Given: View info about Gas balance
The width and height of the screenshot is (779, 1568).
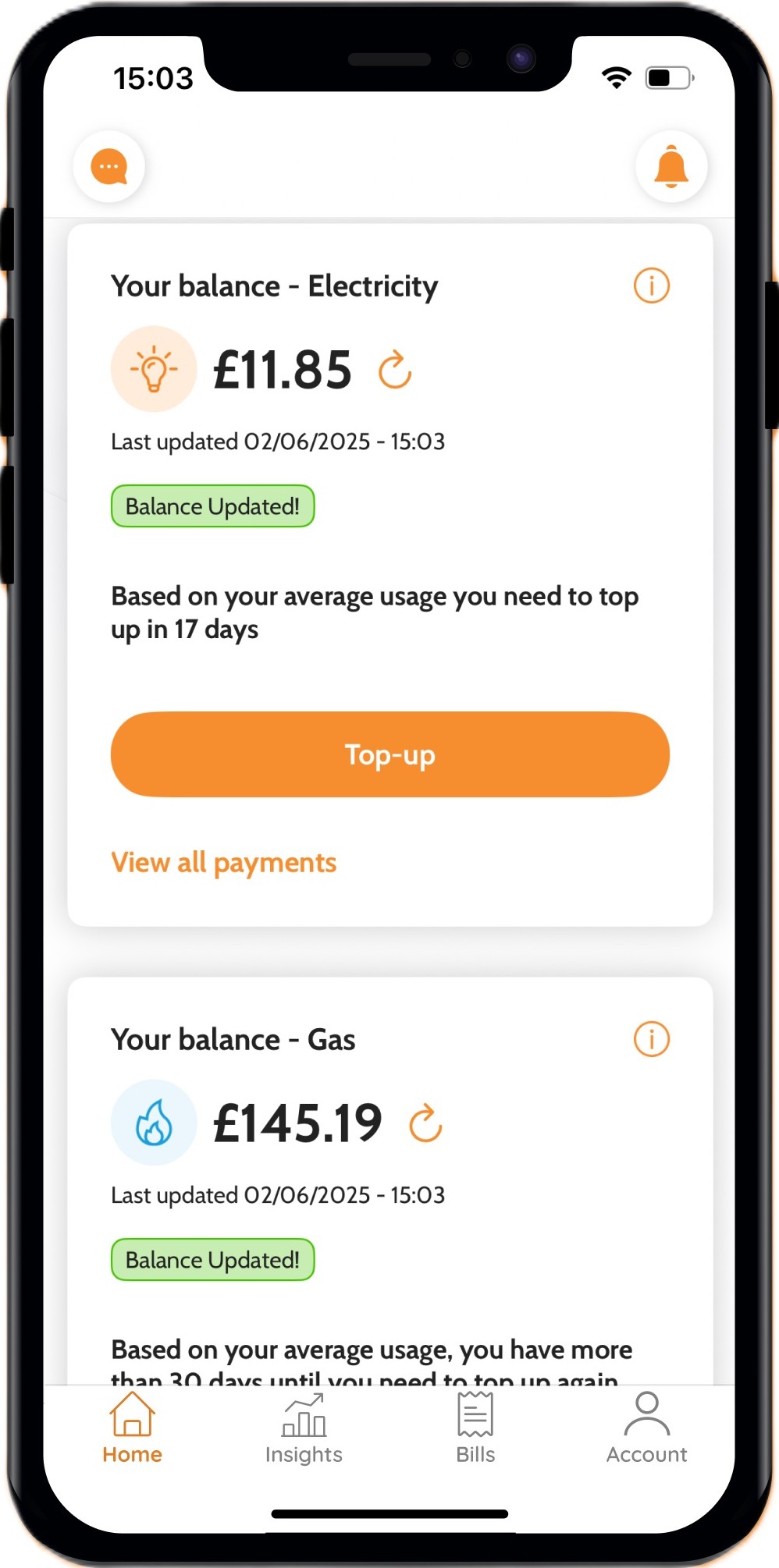Looking at the screenshot, I should [x=651, y=1039].
